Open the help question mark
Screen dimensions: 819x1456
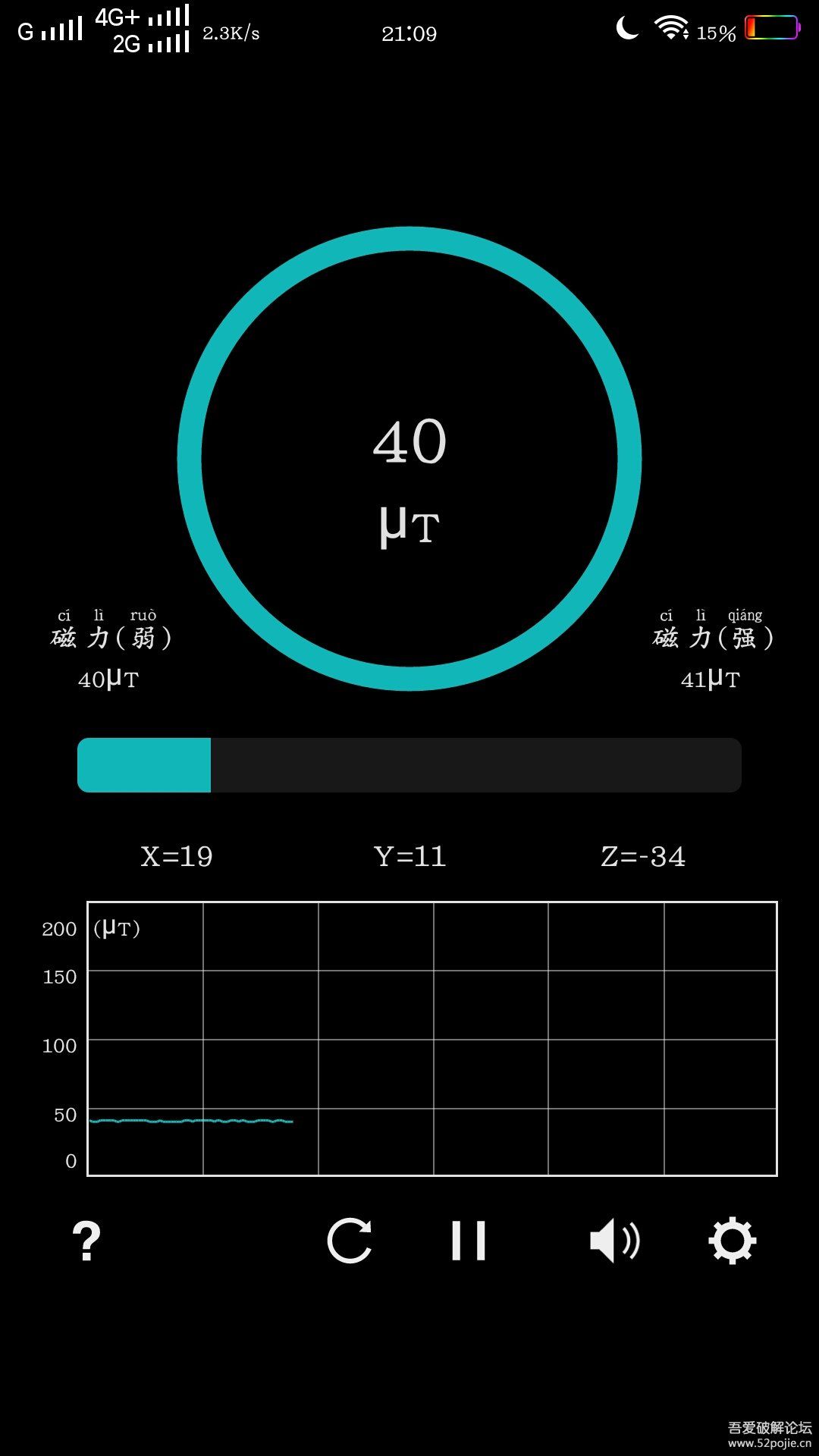(x=86, y=1241)
